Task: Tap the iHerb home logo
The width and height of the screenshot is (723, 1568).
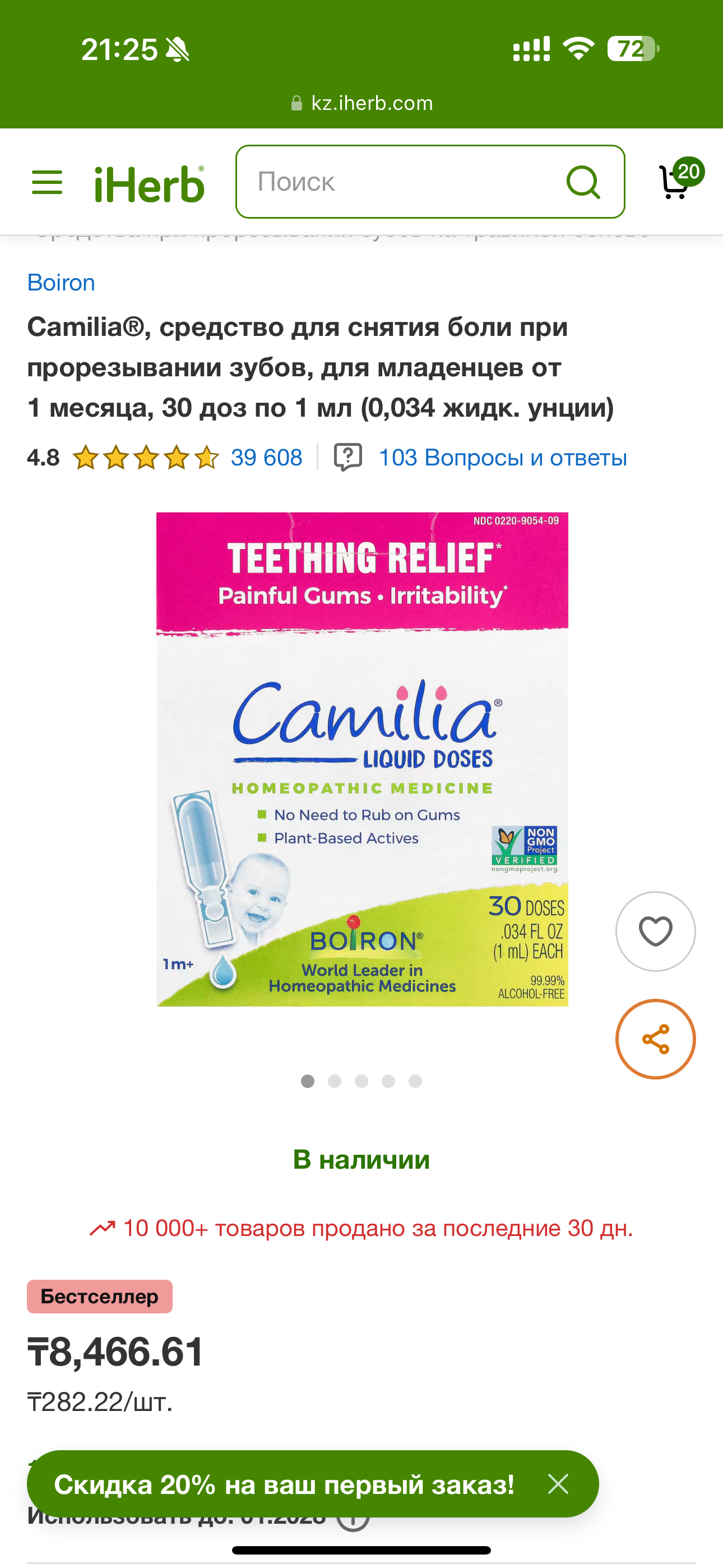Action: coord(149,184)
